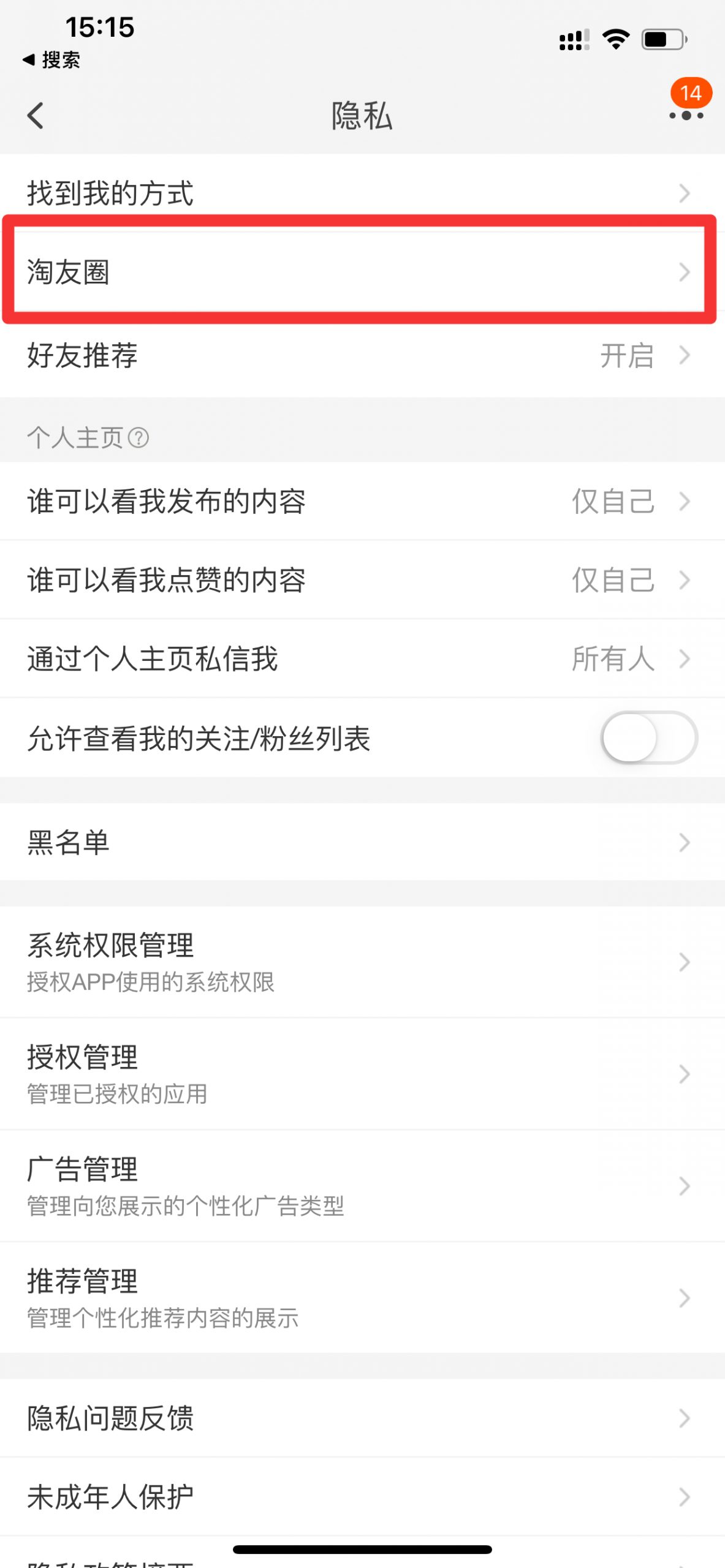This screenshot has width=725, height=1568.
Task: Open 通过个人主页私信我 setting
Action: pyautogui.click(x=362, y=658)
